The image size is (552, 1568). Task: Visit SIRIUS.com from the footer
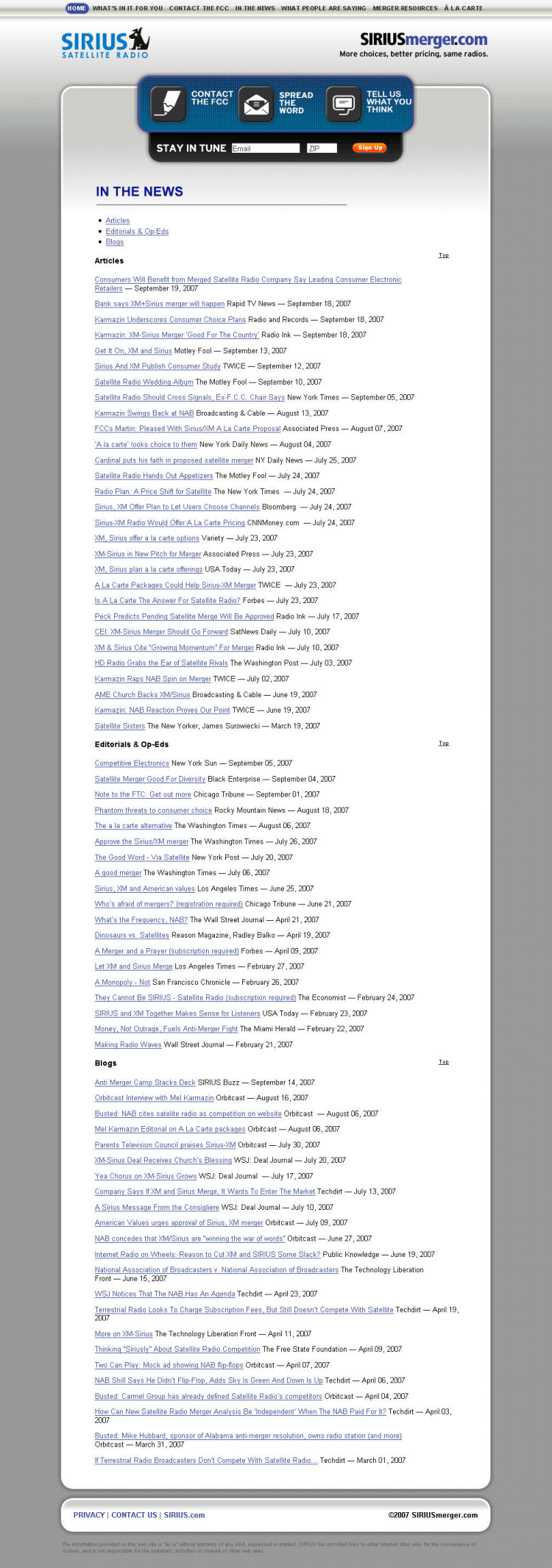(184, 1515)
